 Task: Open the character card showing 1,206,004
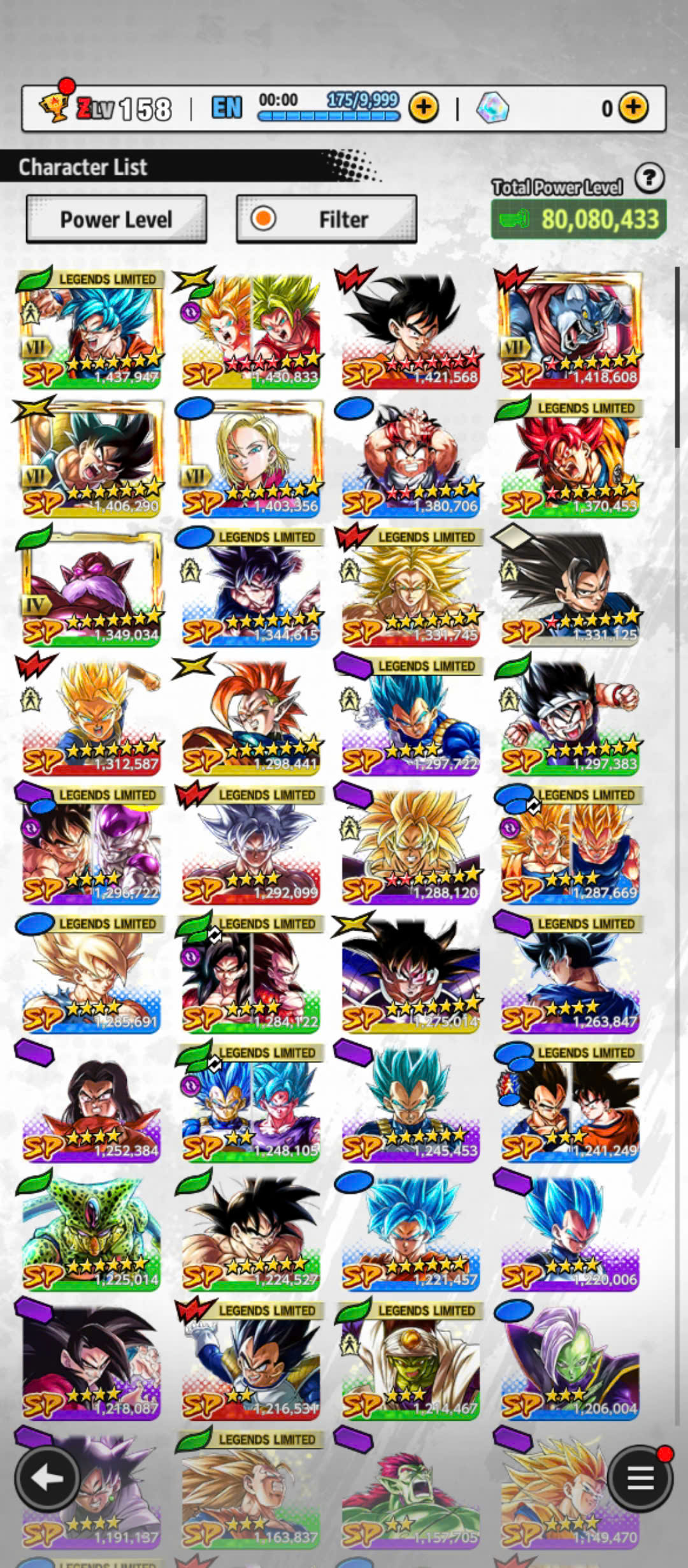tap(570, 1360)
